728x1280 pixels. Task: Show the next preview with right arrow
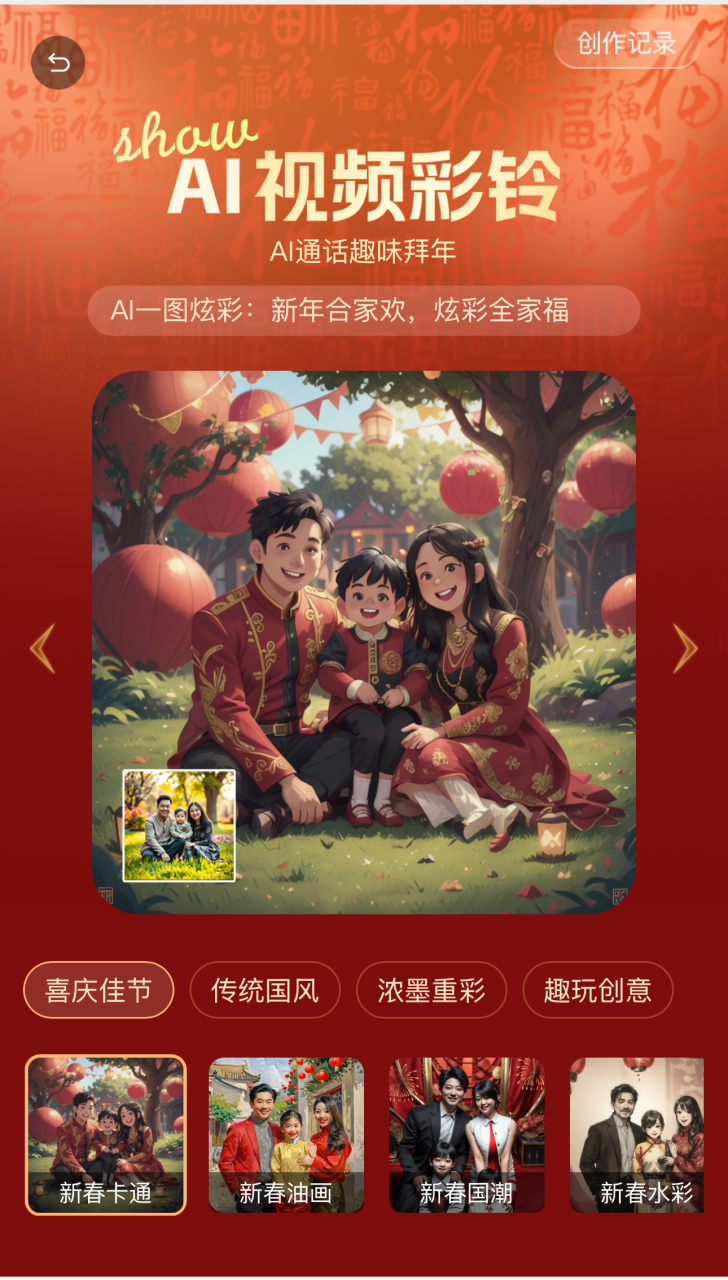pyautogui.click(x=685, y=648)
